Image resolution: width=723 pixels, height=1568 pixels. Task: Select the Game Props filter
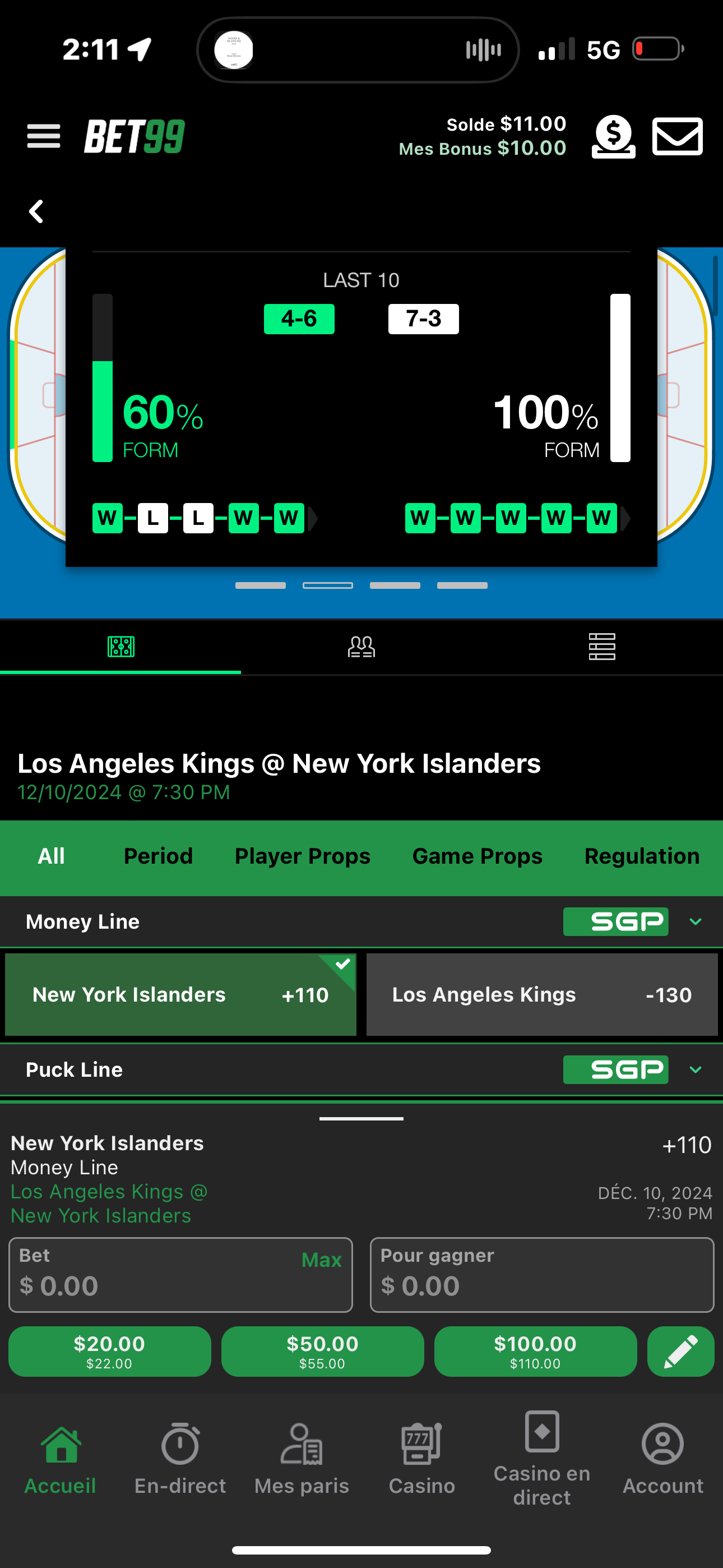(x=477, y=856)
